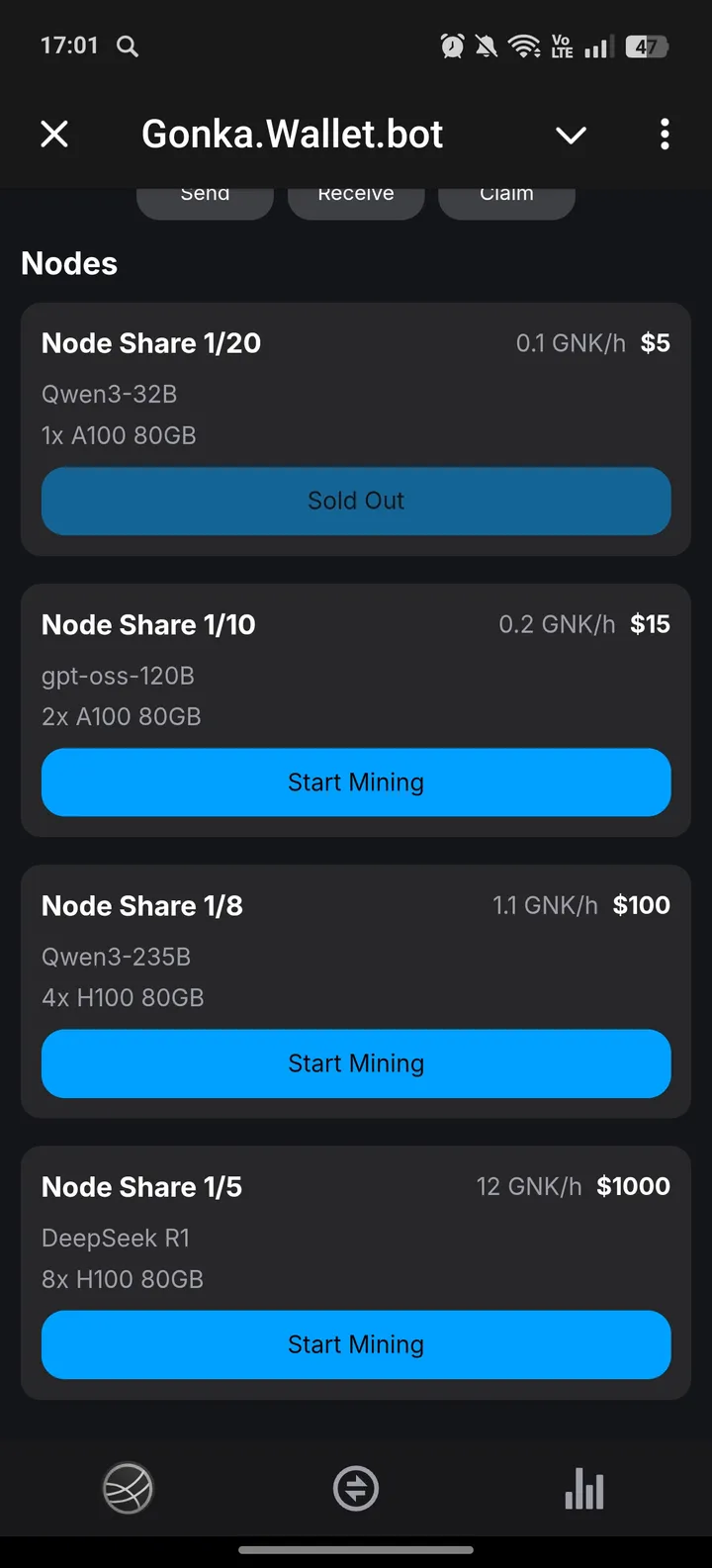
Task: Tap Sold Out on Node Share 1/20
Action: point(356,501)
